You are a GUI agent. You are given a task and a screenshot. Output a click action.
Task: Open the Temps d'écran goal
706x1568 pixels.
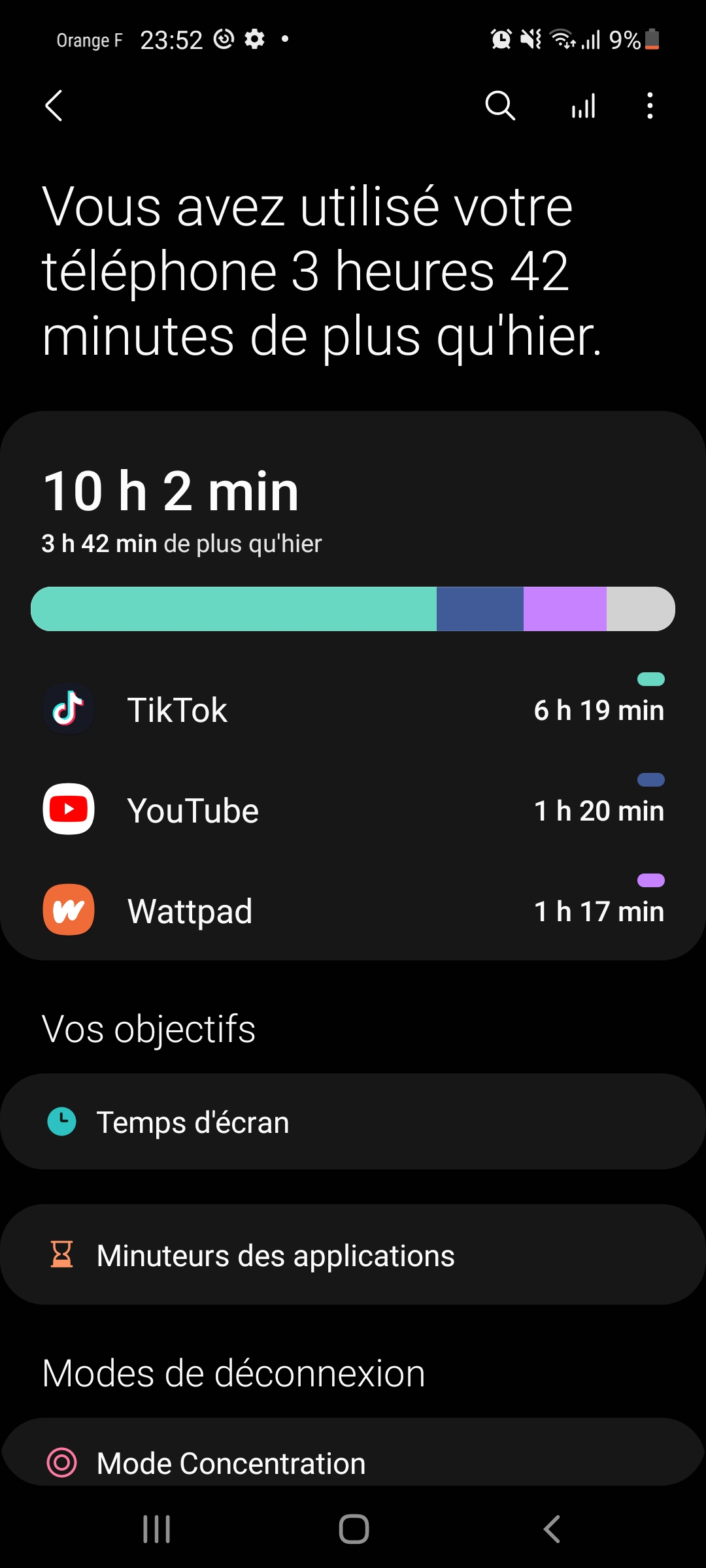pyautogui.click(x=353, y=1122)
